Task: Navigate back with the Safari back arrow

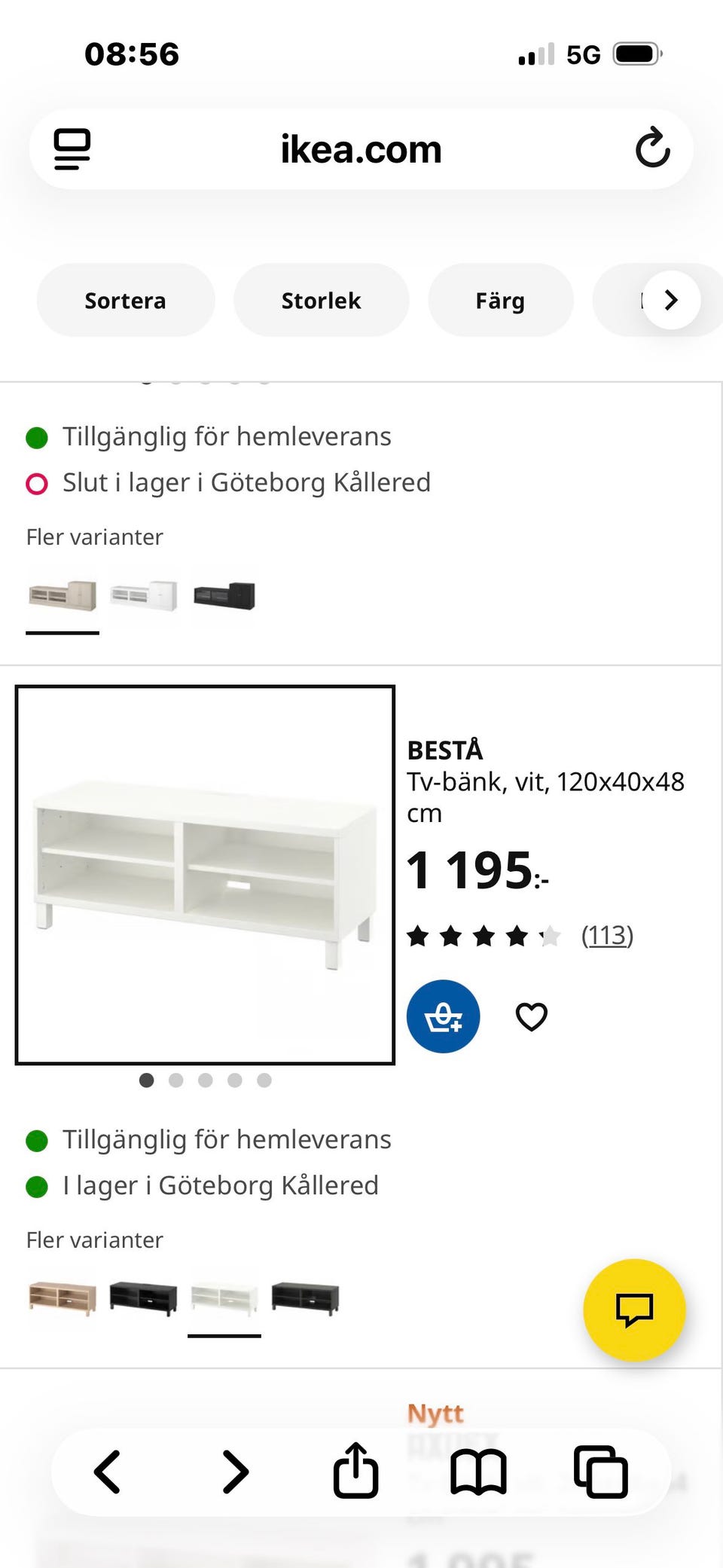Action: coord(106,1470)
